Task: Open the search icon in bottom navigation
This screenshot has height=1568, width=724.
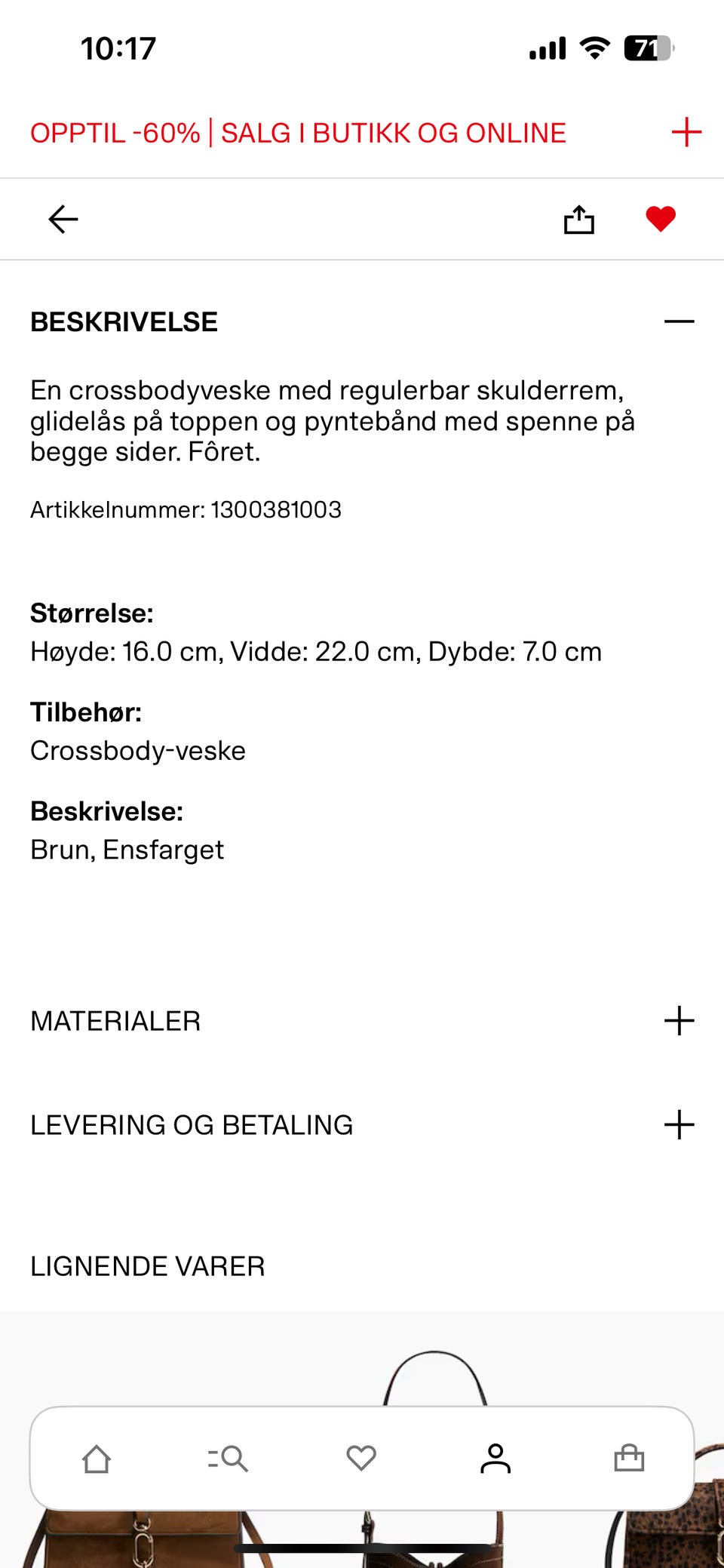Action: [x=229, y=1458]
